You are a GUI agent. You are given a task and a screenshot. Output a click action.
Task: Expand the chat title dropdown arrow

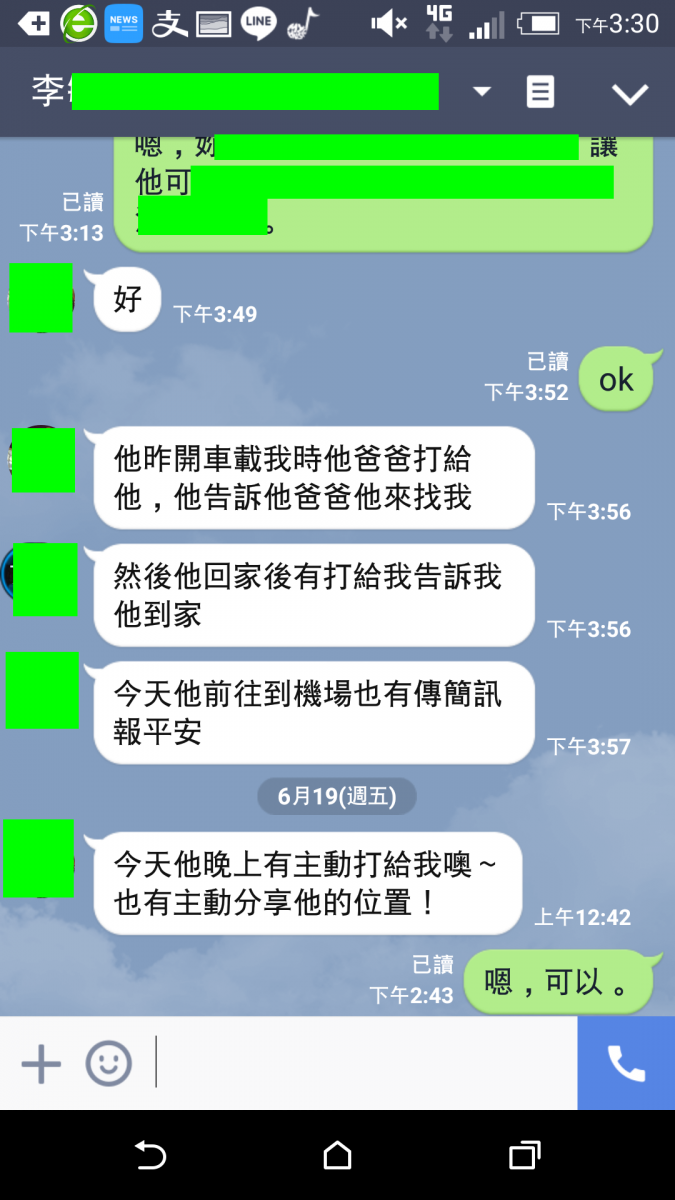tap(482, 92)
